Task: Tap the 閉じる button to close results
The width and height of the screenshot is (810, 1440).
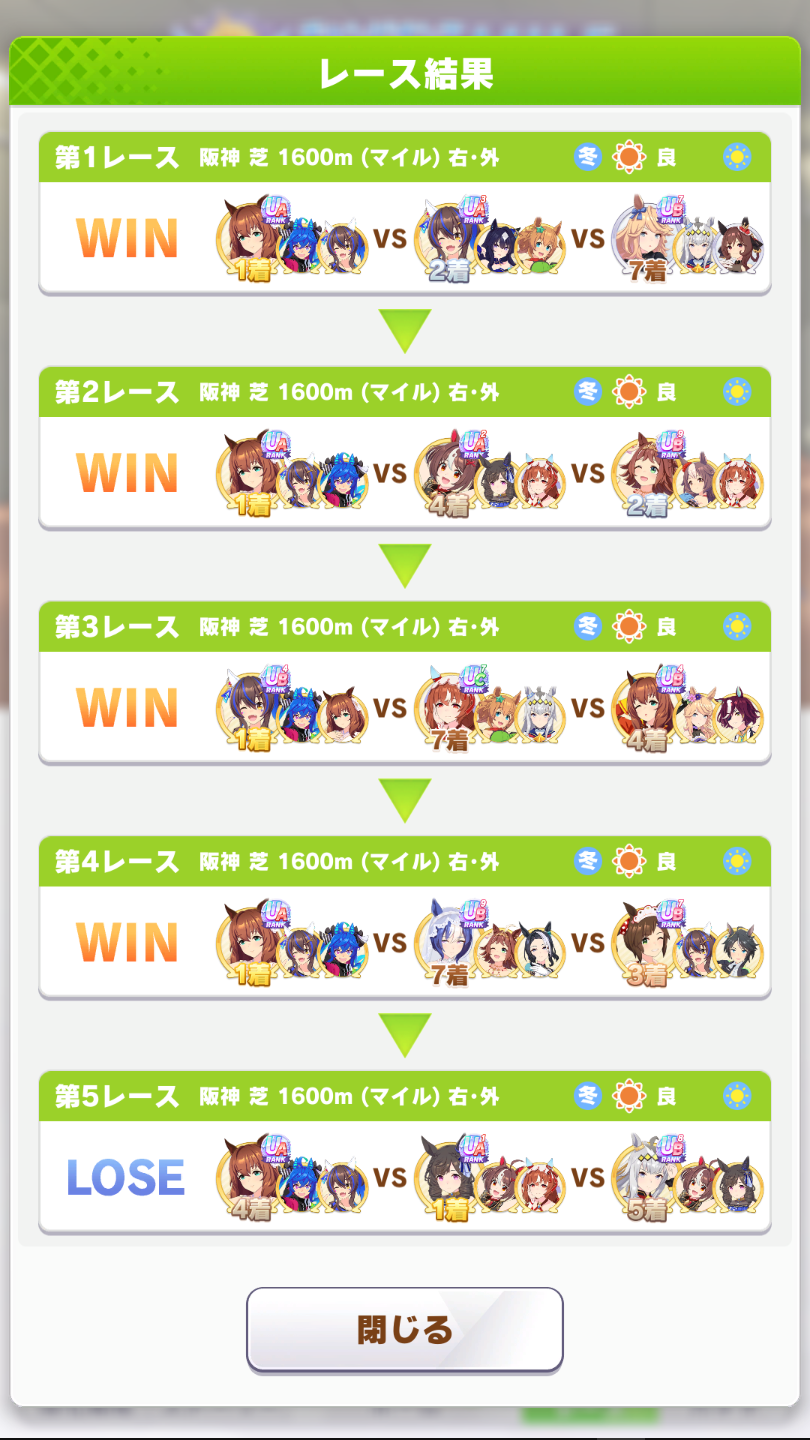Action: tap(405, 1329)
